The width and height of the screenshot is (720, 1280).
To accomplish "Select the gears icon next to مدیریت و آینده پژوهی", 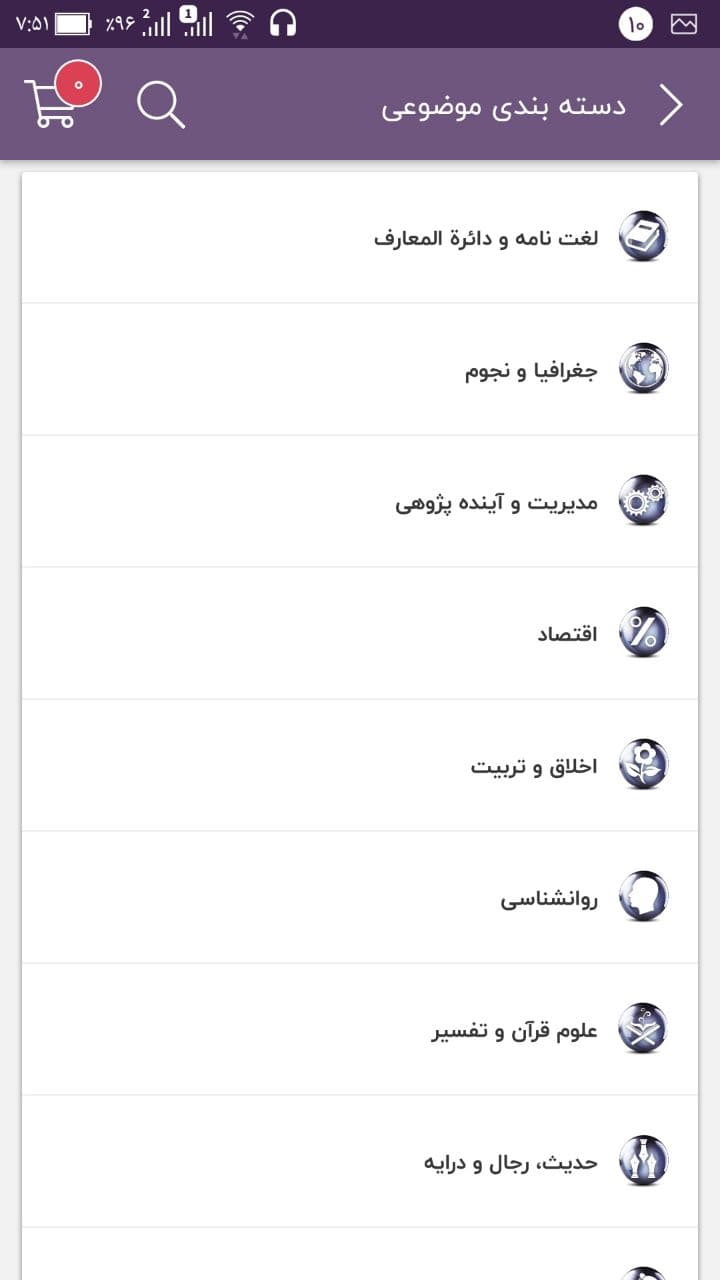I will [644, 501].
